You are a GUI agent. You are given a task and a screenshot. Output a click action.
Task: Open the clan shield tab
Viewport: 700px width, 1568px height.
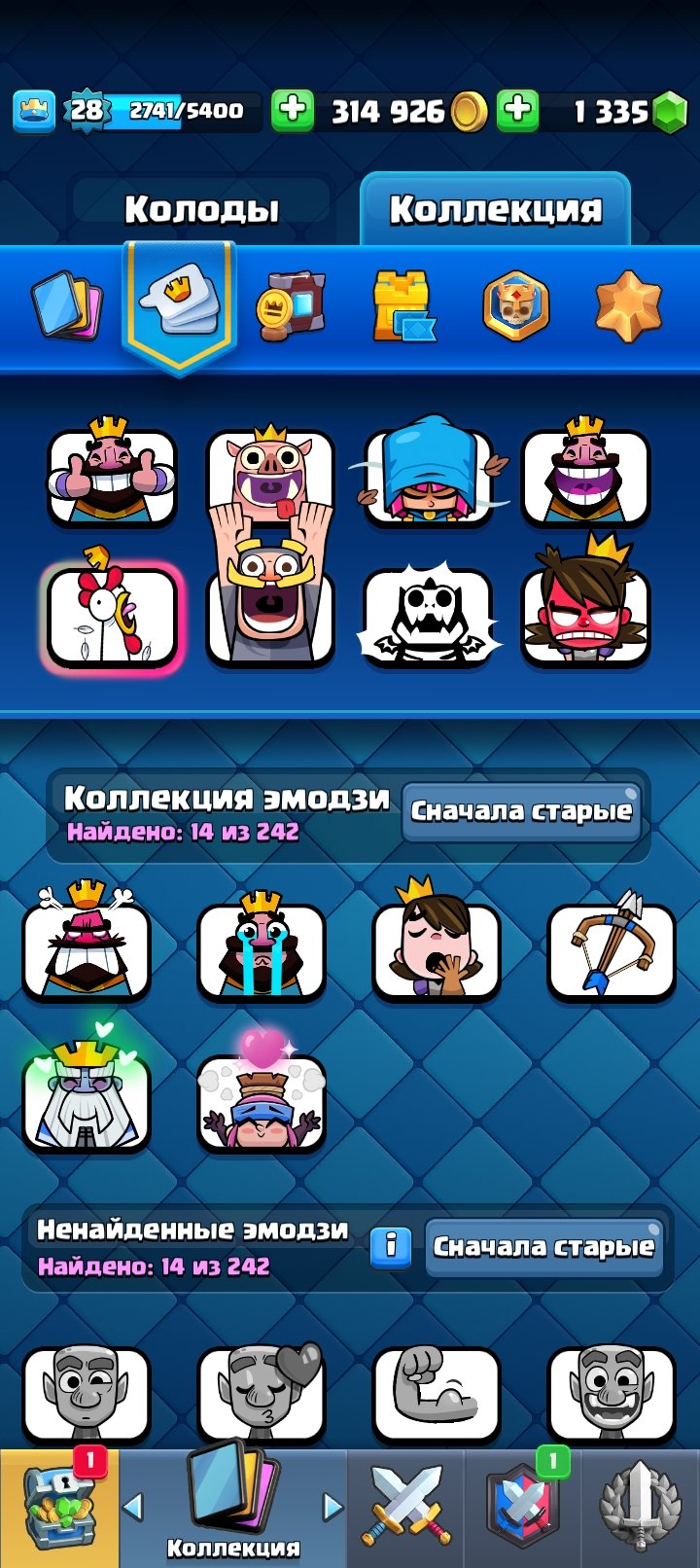pyautogui.click(x=522, y=1509)
